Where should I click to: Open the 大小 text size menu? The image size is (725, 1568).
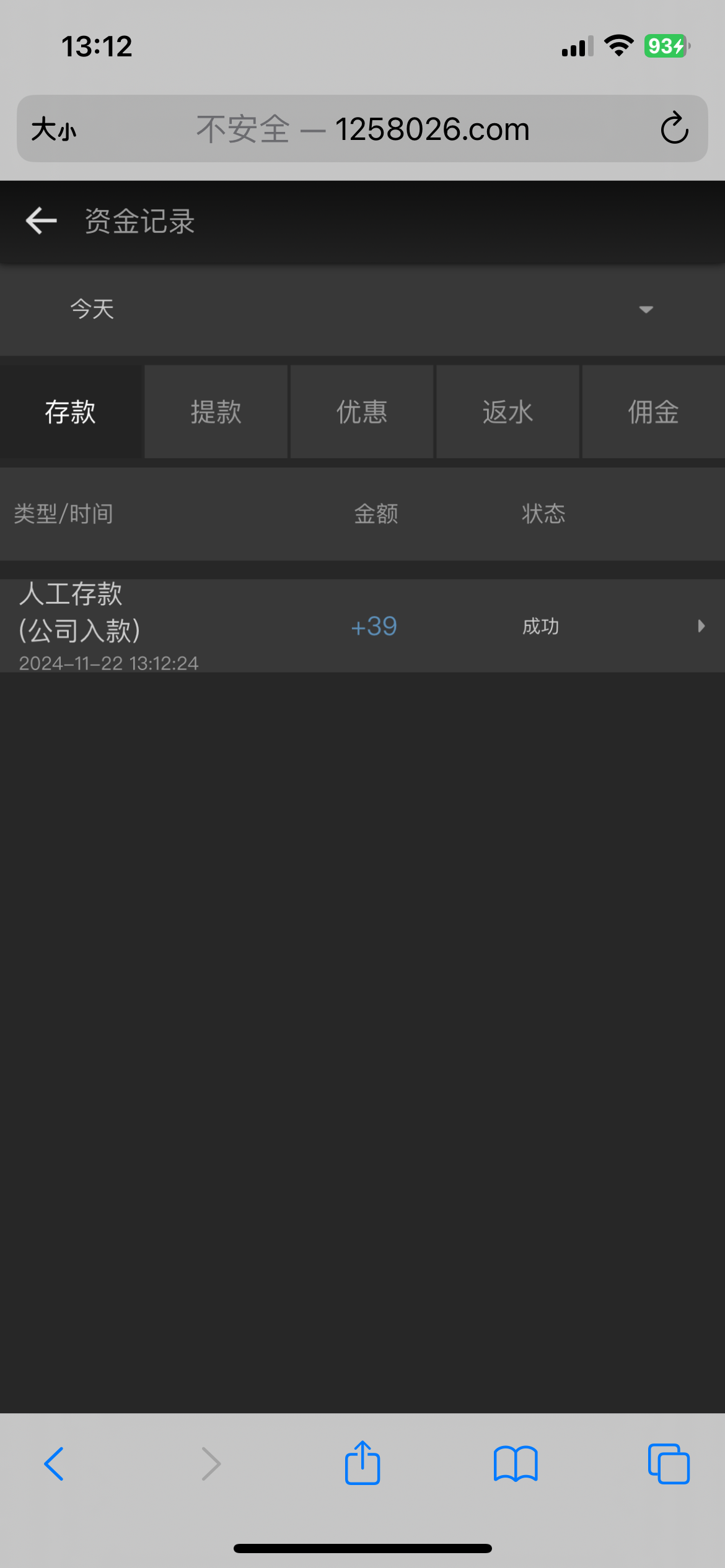pos(54,129)
